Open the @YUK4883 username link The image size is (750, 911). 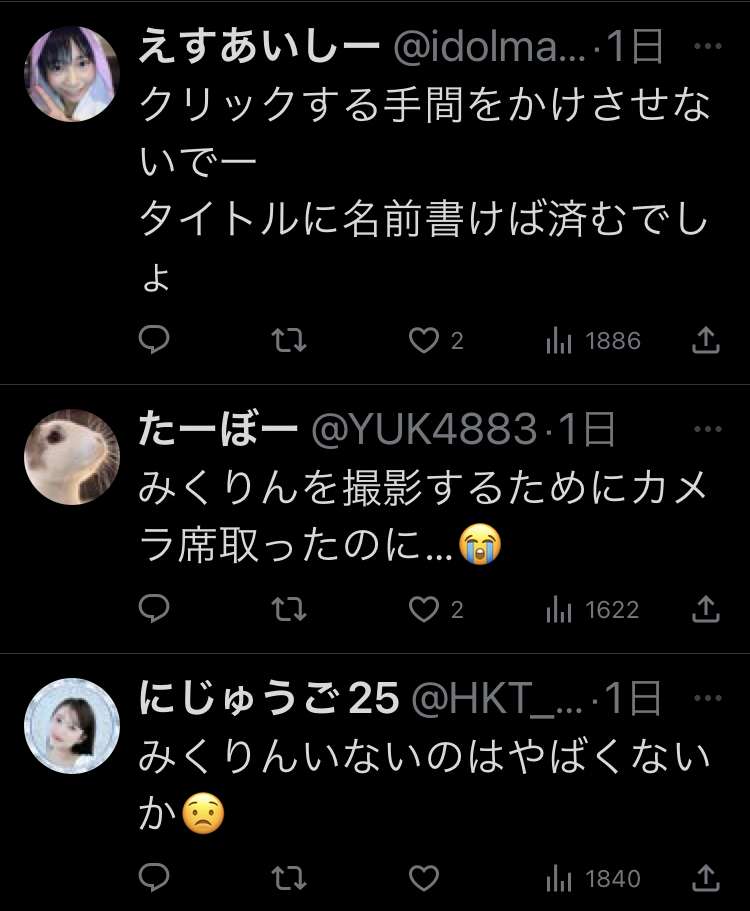[424, 429]
